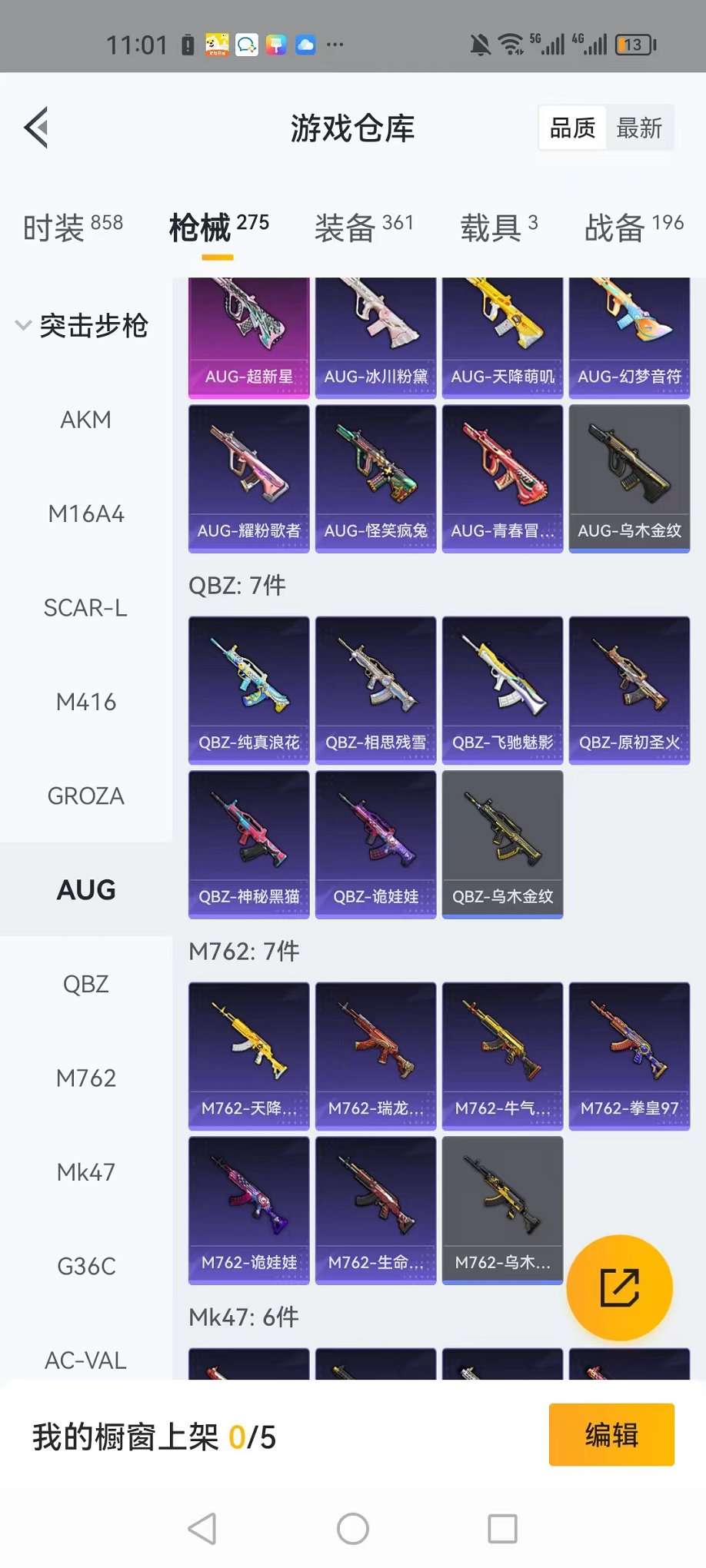Viewport: 706px width, 1568px height.
Task: Tap the yellow floating share button
Action: point(619,1287)
